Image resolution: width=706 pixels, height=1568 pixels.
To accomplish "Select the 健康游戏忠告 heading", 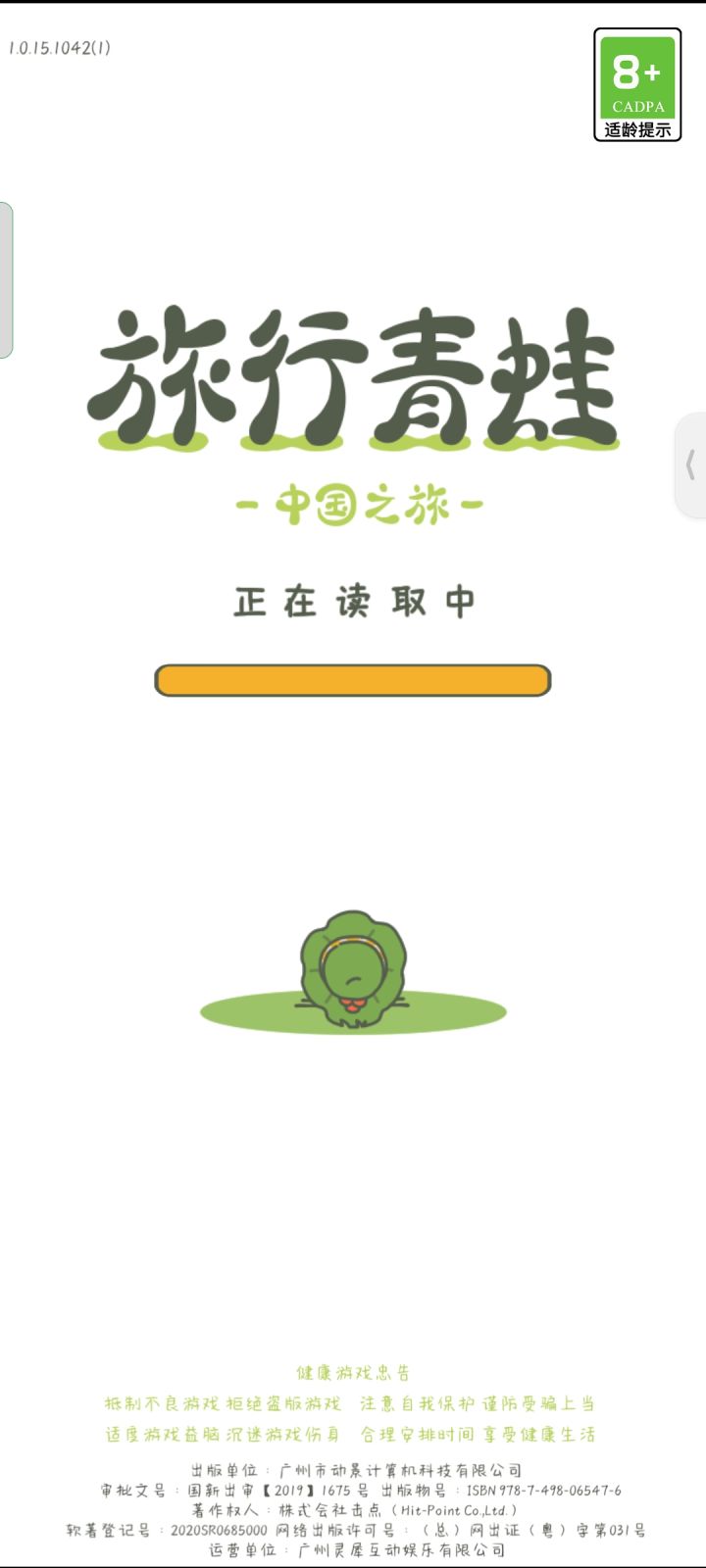I will (353, 1374).
